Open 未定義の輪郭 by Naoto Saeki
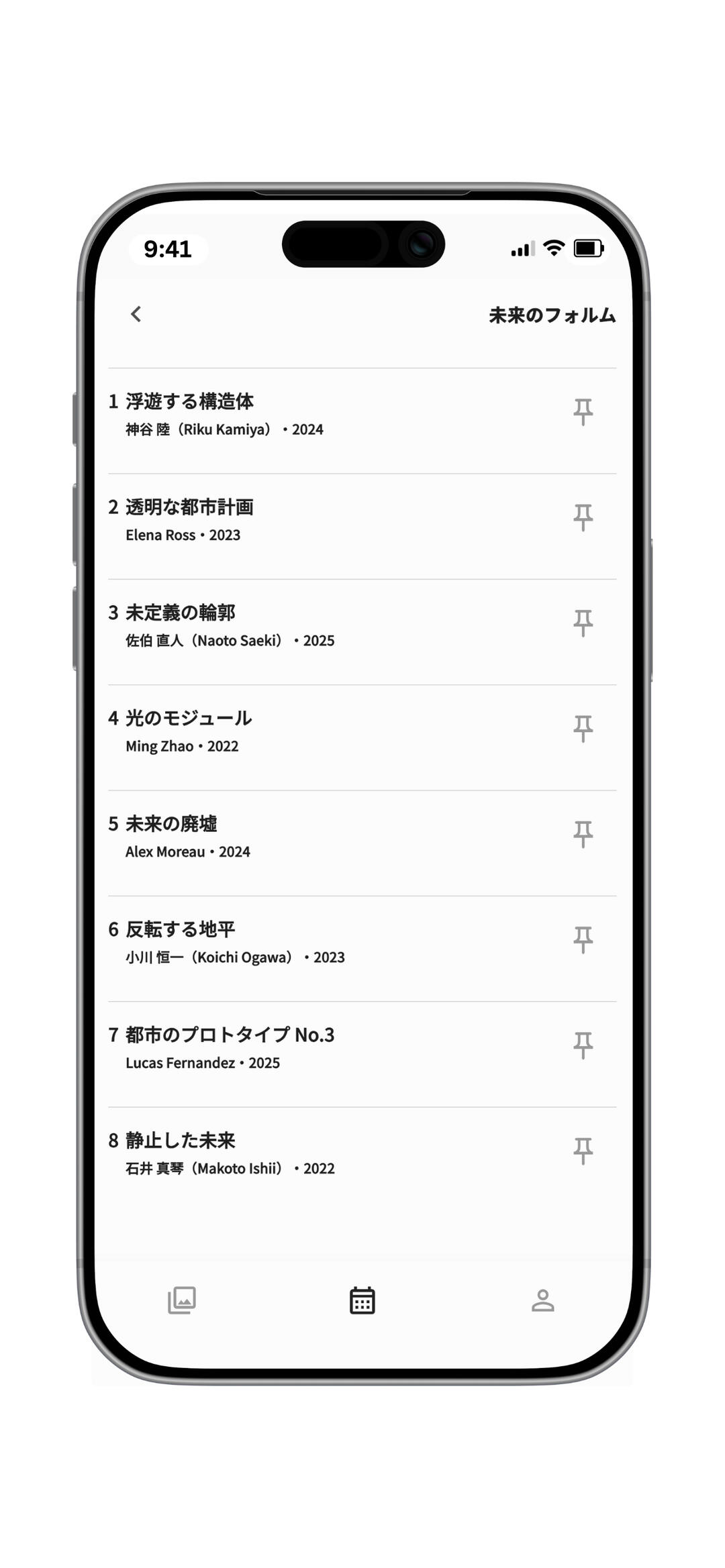The height and width of the screenshot is (1568, 725). pyautogui.click(x=269, y=625)
